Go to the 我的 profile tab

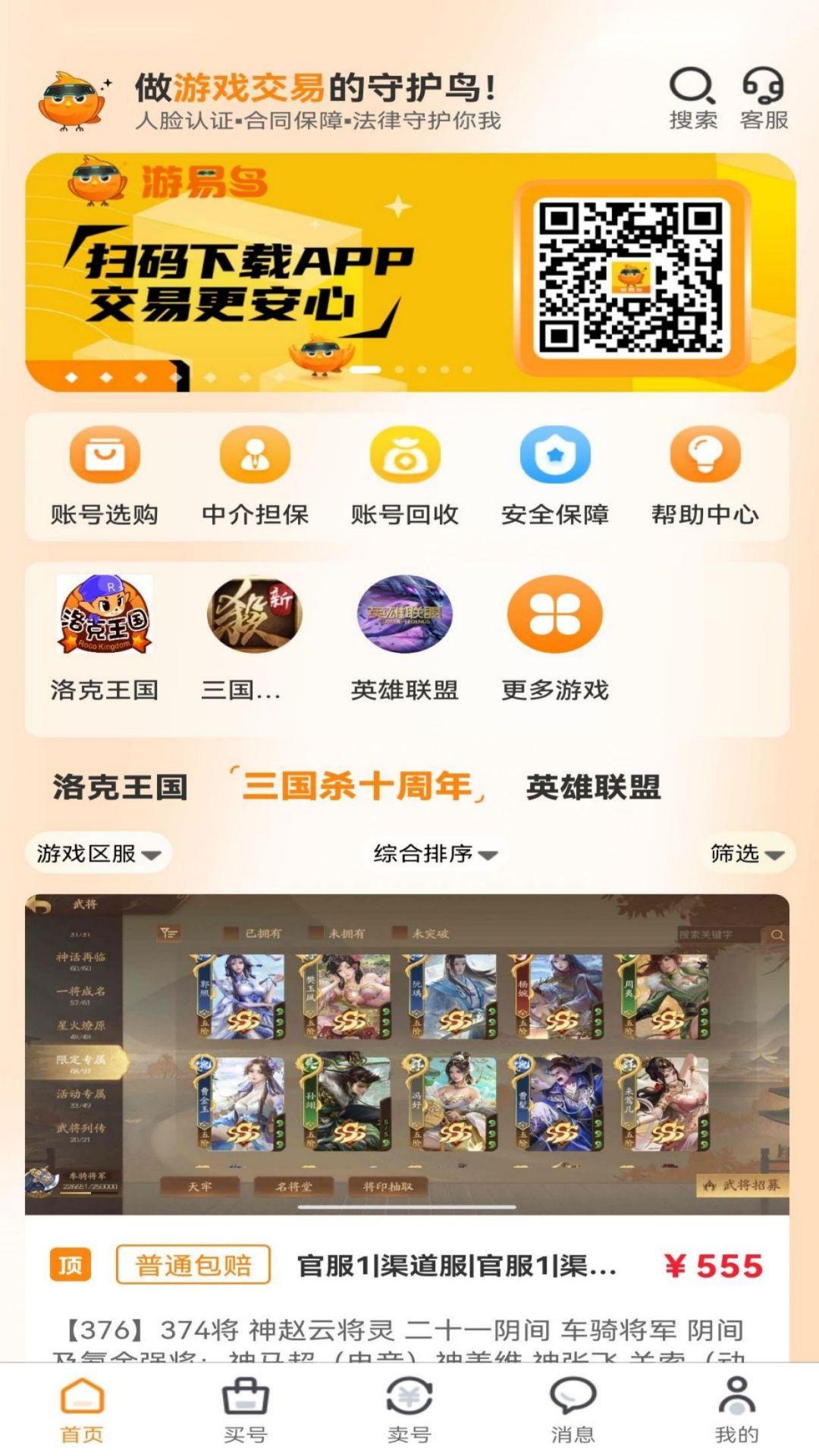click(736, 1409)
